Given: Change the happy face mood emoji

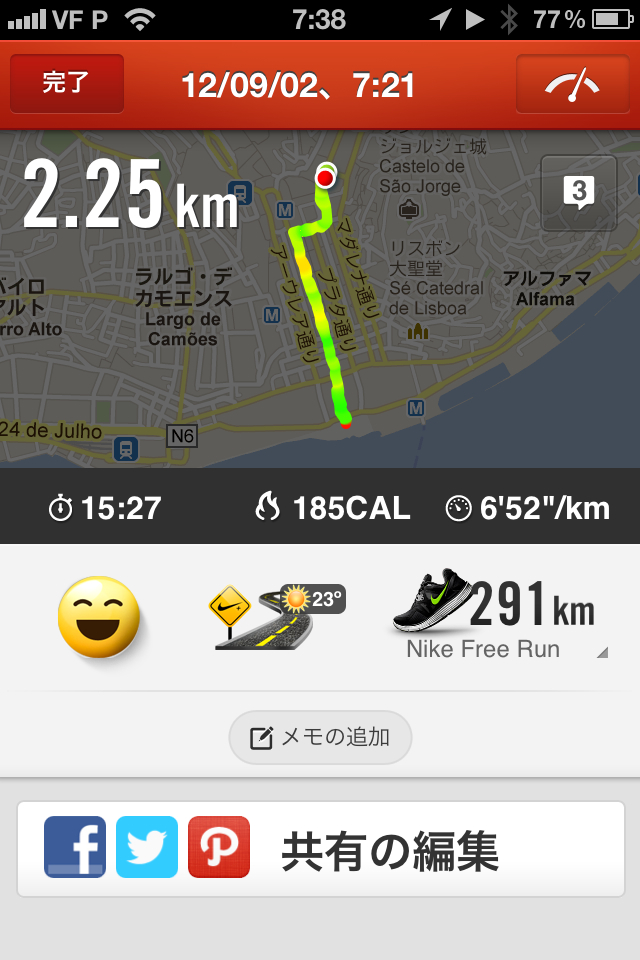Looking at the screenshot, I should 98,616.
